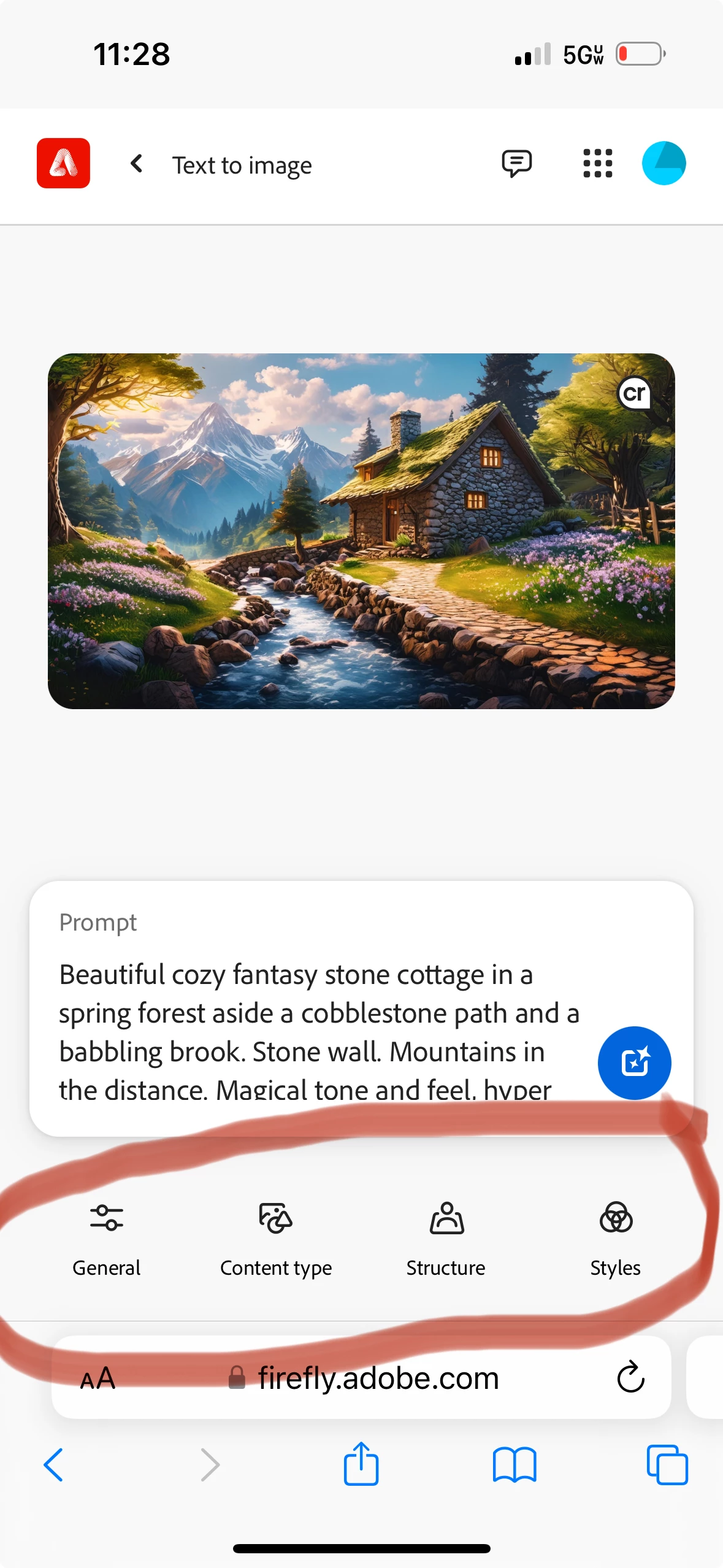The height and width of the screenshot is (1568, 723).
Task: Open Safari bookmarks
Action: click(x=514, y=1465)
